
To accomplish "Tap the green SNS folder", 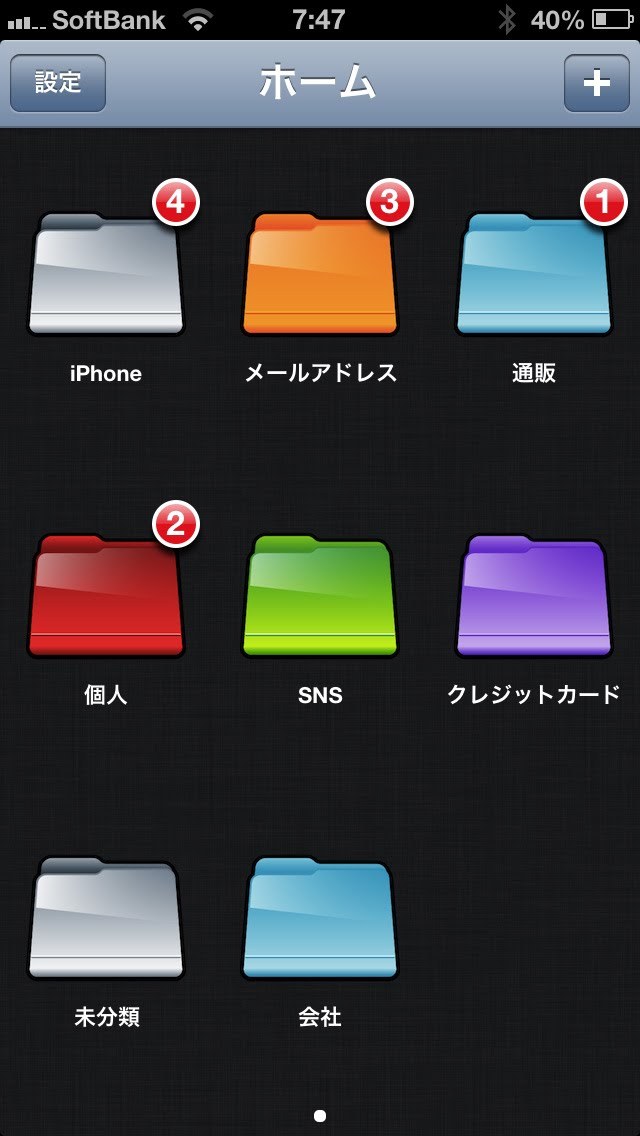I will pyautogui.click(x=320, y=597).
